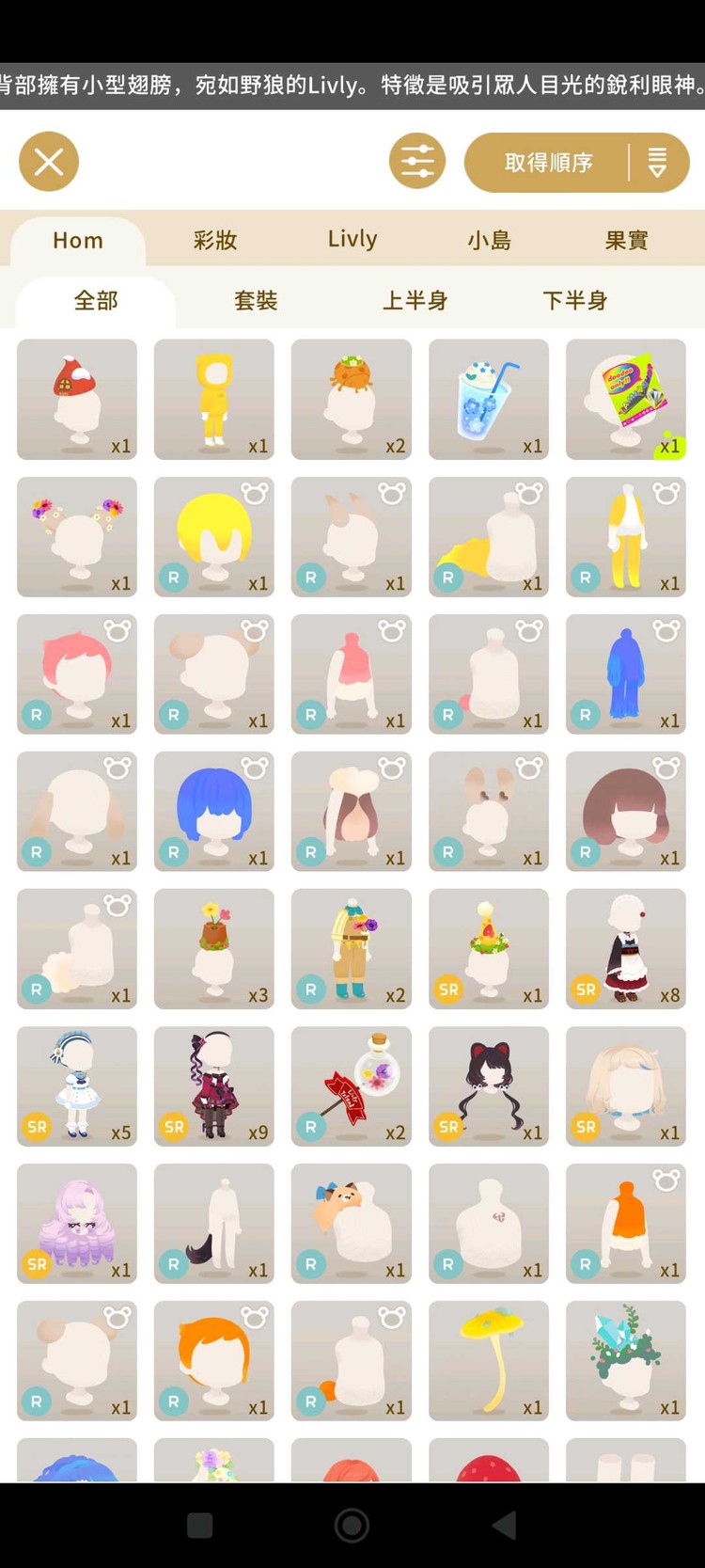Open the 小島 tab
The width and height of the screenshot is (705, 1568).
pos(490,241)
